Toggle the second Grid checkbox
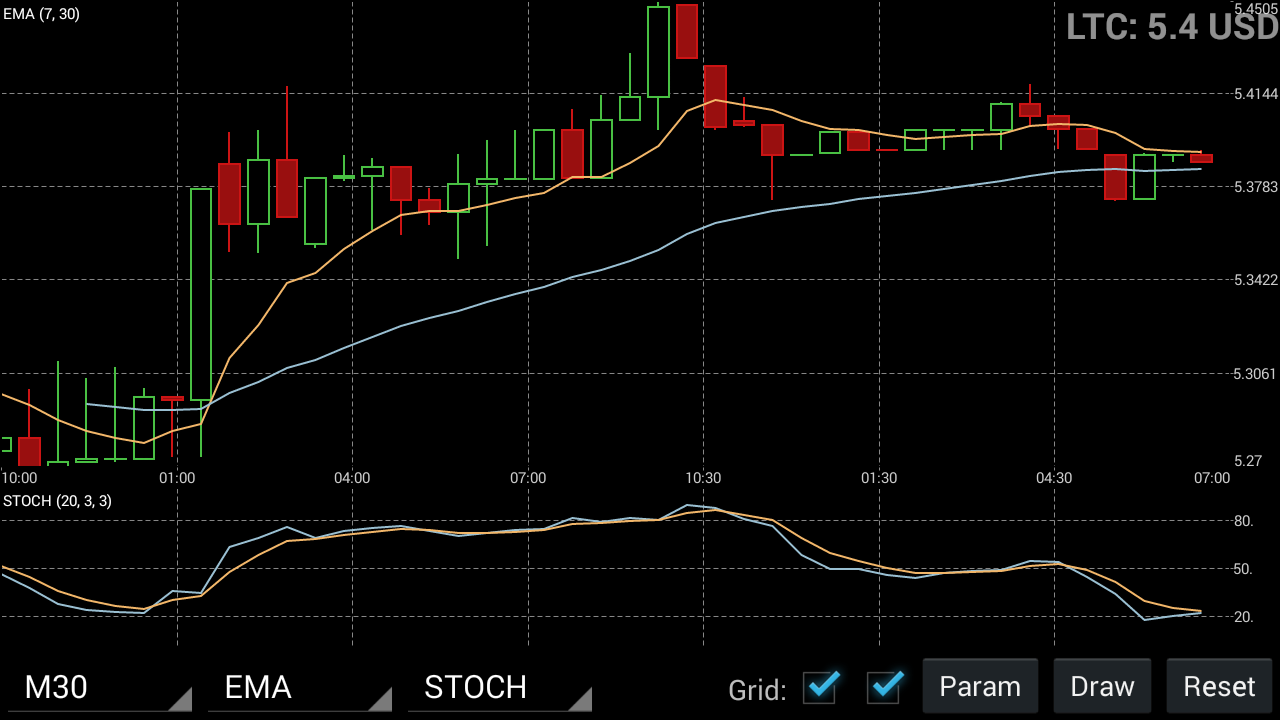This screenshot has width=1280, height=720. (886, 687)
